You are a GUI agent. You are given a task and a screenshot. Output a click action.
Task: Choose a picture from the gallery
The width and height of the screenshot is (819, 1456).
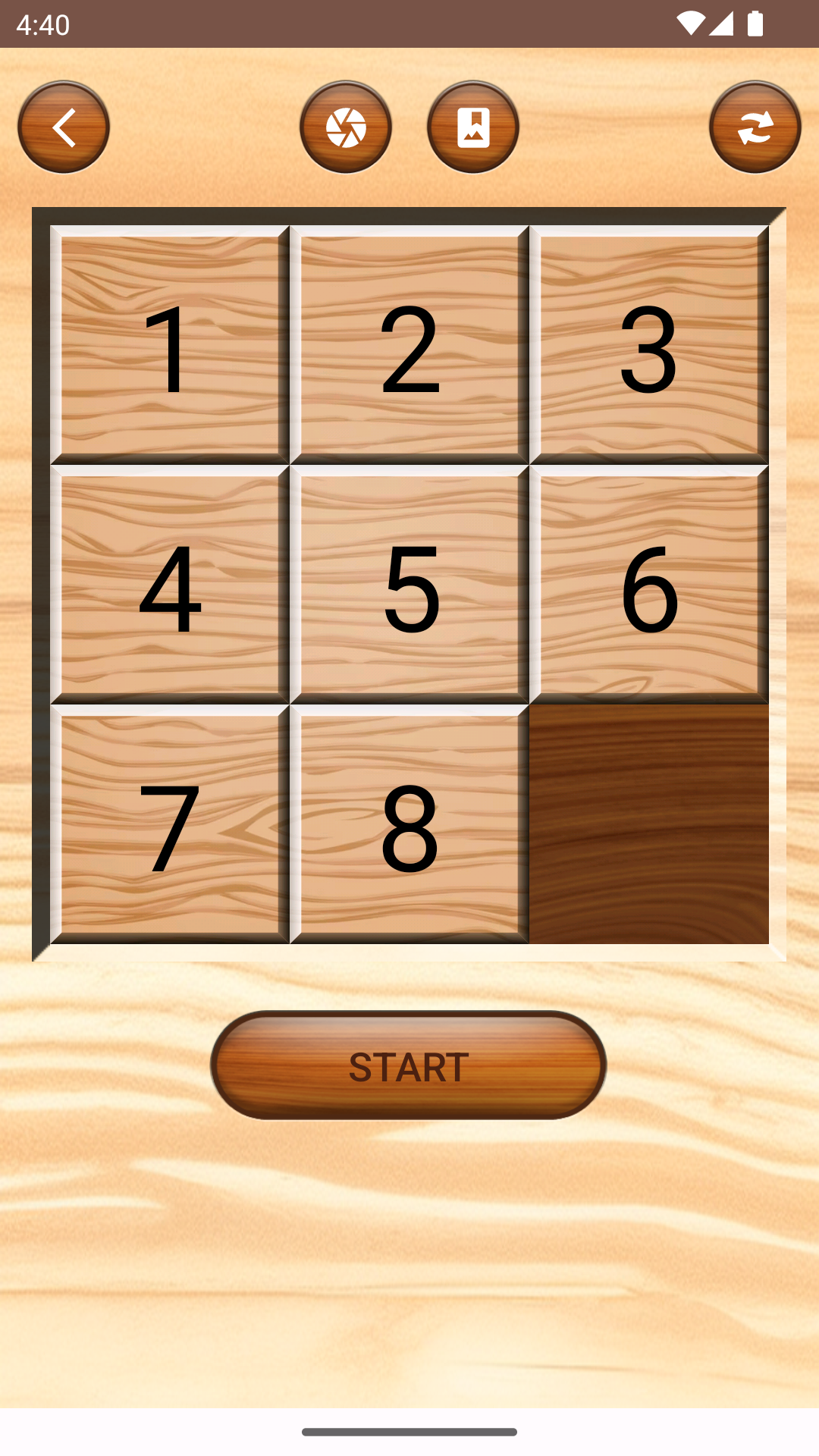tap(473, 127)
